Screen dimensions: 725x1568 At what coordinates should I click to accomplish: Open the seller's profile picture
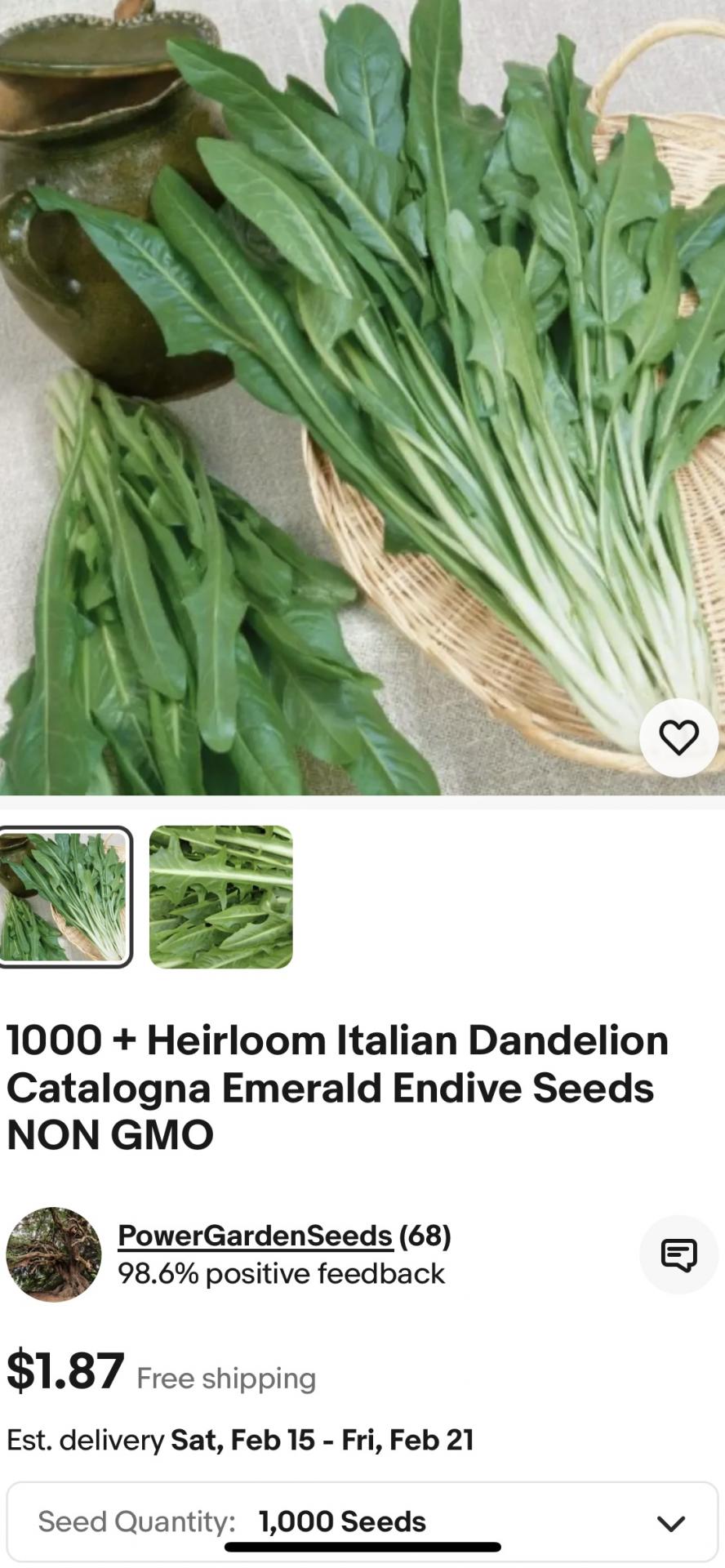click(54, 1254)
